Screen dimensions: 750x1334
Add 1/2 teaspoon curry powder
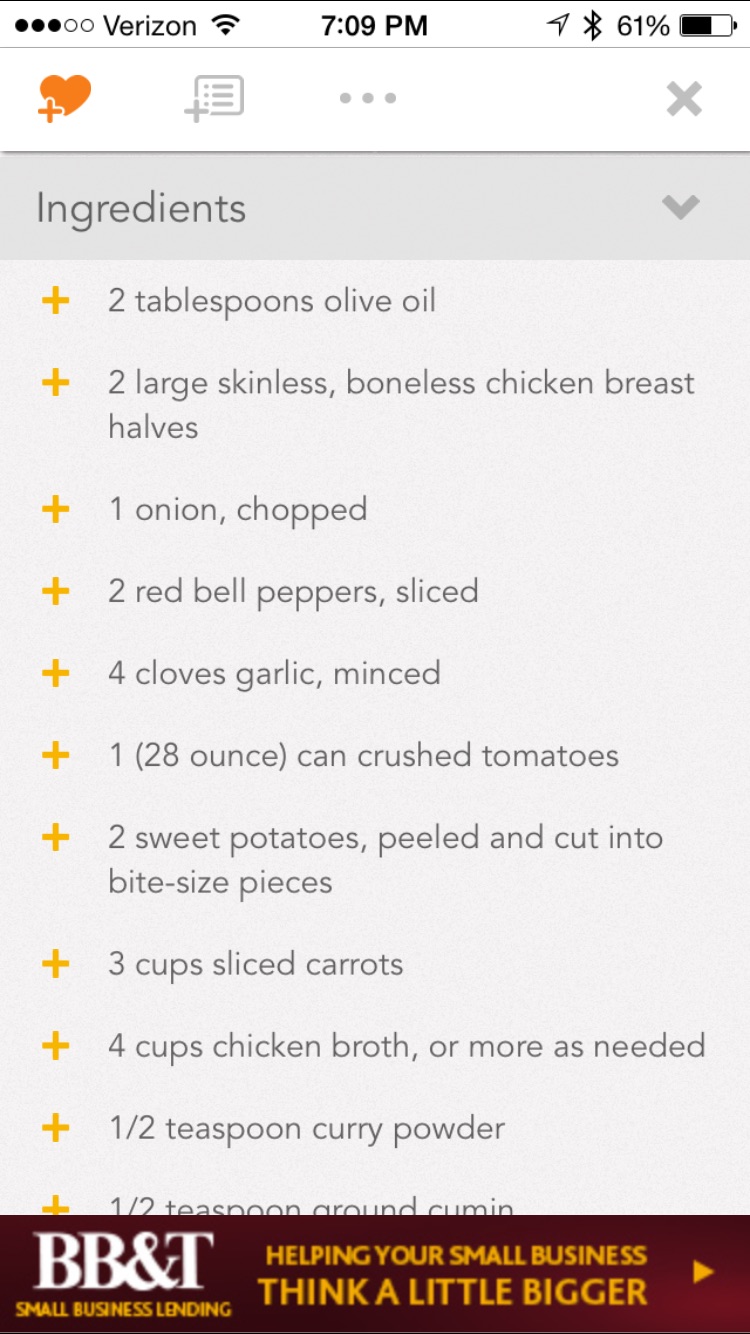[x=56, y=1128]
